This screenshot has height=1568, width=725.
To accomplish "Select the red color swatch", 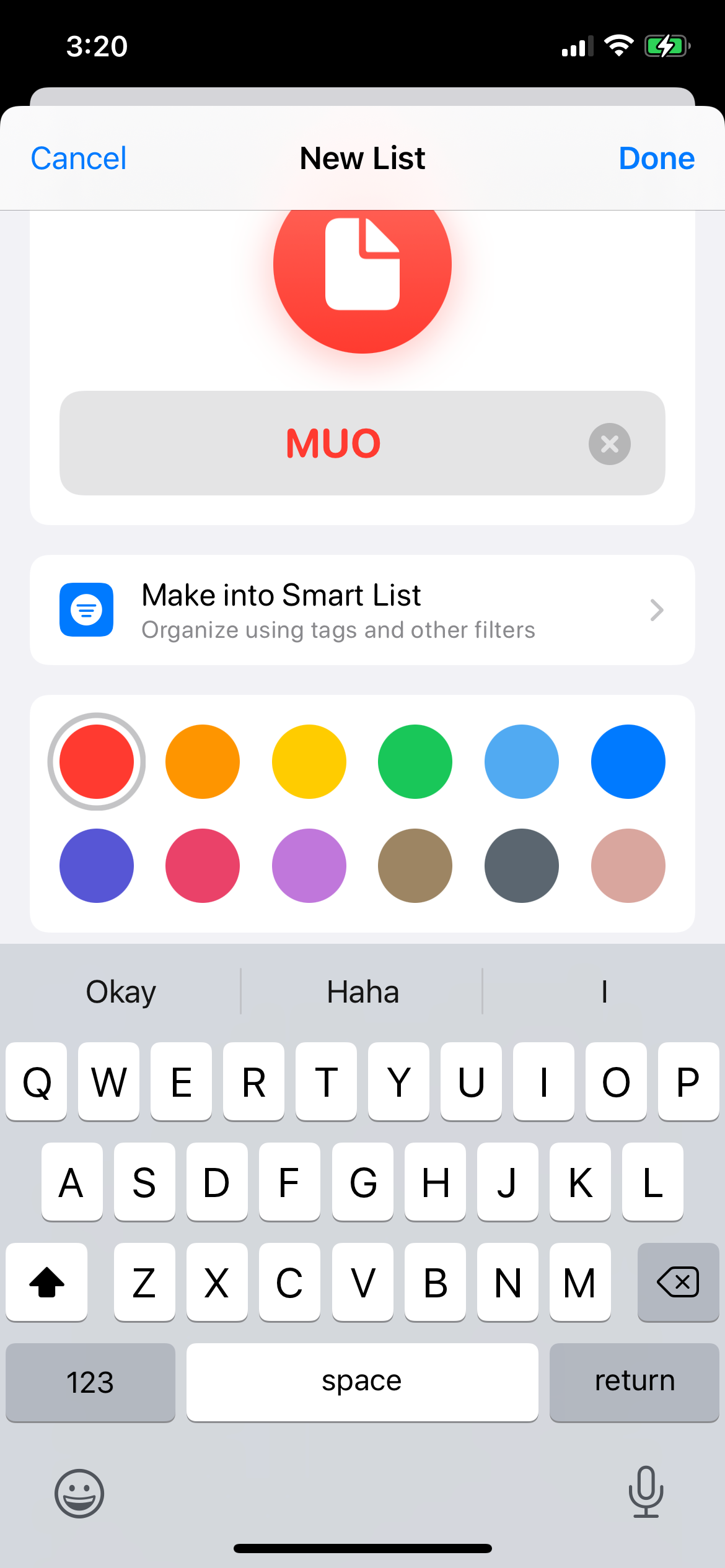I will pos(97,762).
